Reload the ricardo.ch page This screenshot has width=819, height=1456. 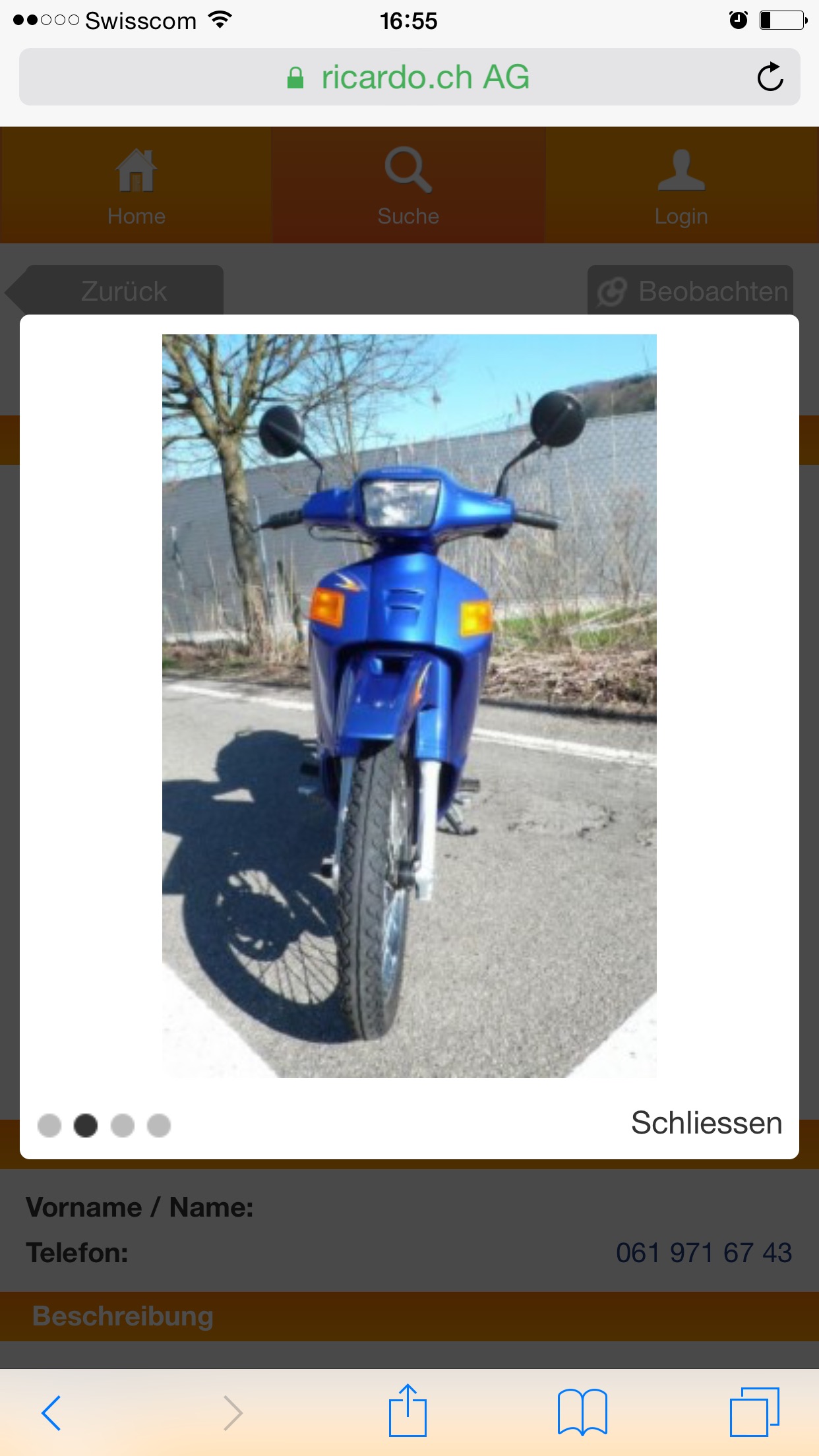pyautogui.click(x=770, y=77)
